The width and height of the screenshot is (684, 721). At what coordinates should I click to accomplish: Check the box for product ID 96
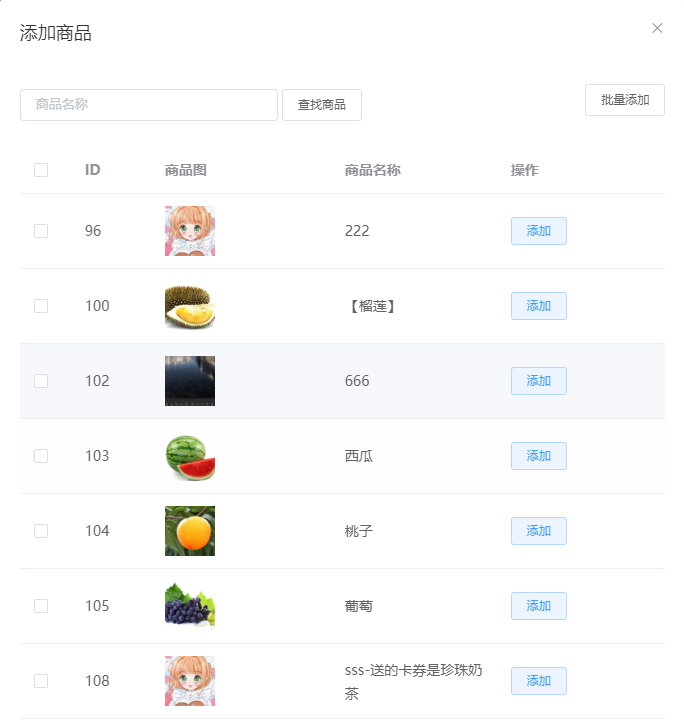[x=41, y=231]
